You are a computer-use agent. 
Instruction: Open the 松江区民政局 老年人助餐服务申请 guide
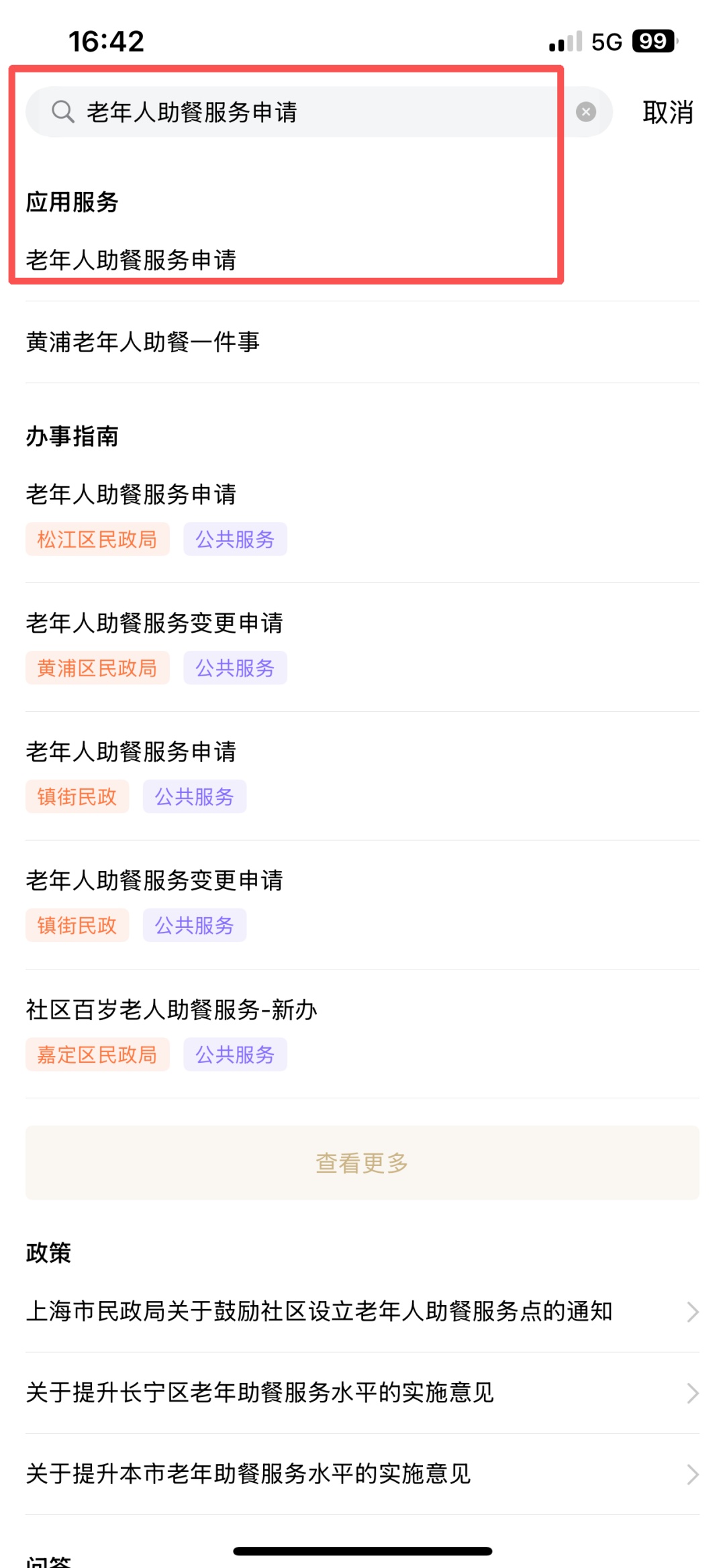pyautogui.click(x=132, y=495)
